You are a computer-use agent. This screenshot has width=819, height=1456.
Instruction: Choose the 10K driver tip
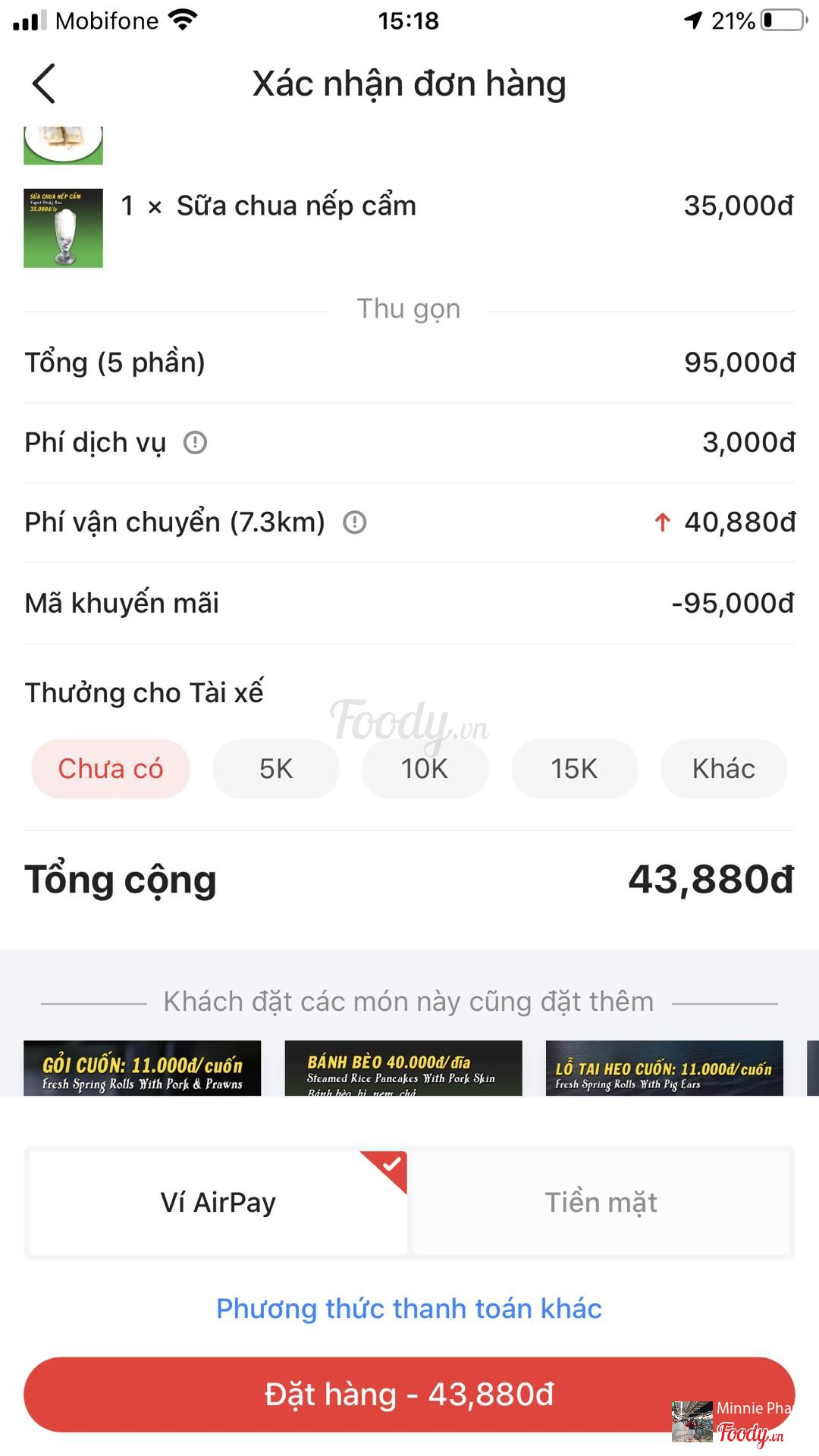[x=425, y=769]
